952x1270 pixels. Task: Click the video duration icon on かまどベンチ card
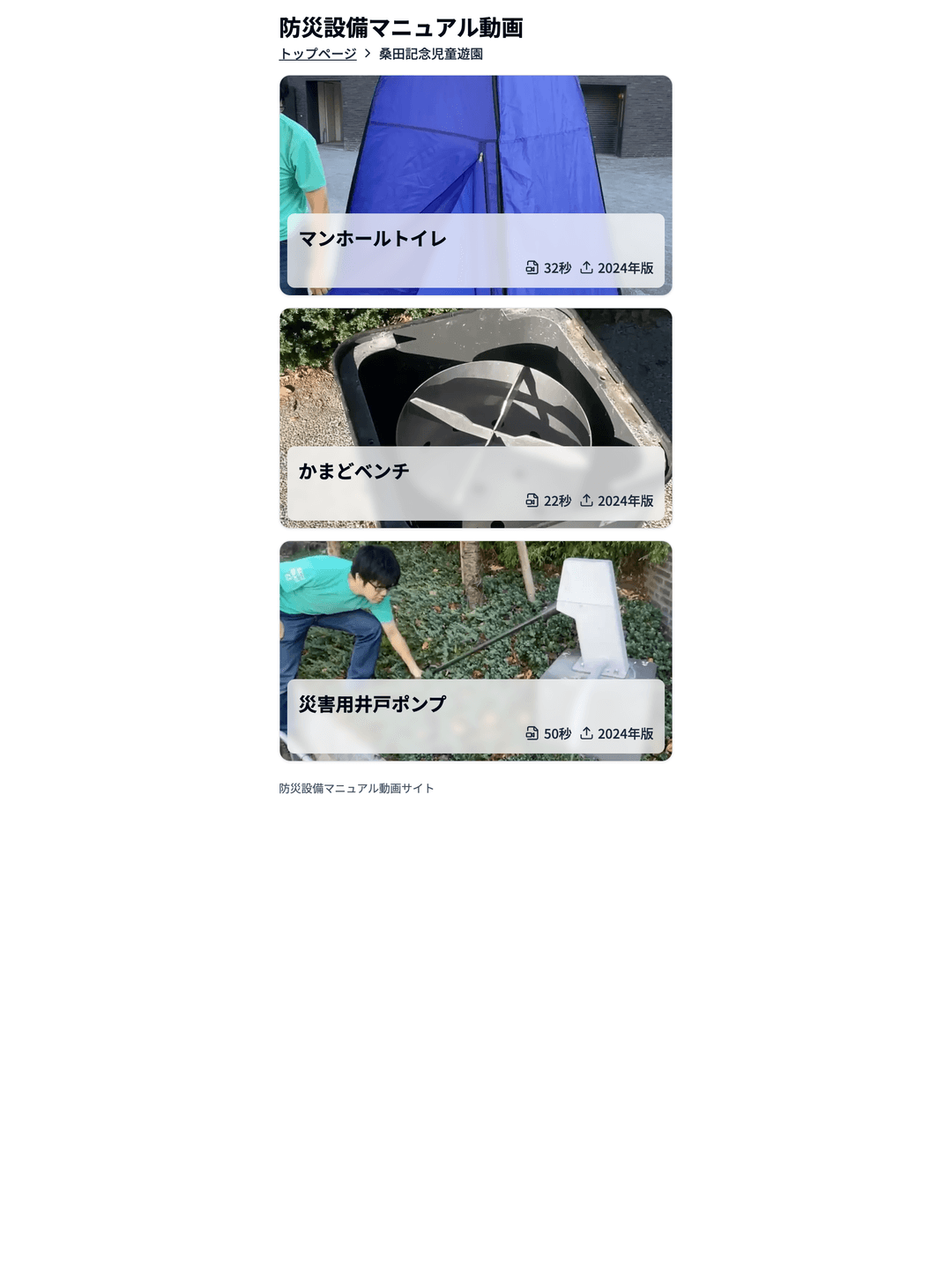(532, 500)
